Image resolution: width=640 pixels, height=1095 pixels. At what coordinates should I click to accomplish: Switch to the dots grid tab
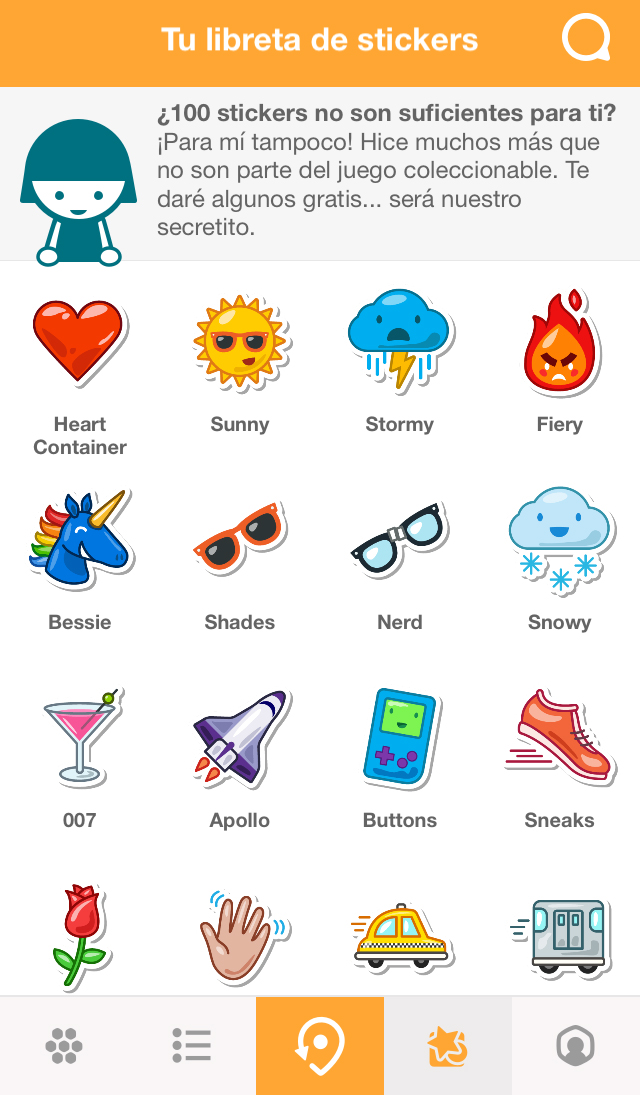click(64, 1046)
